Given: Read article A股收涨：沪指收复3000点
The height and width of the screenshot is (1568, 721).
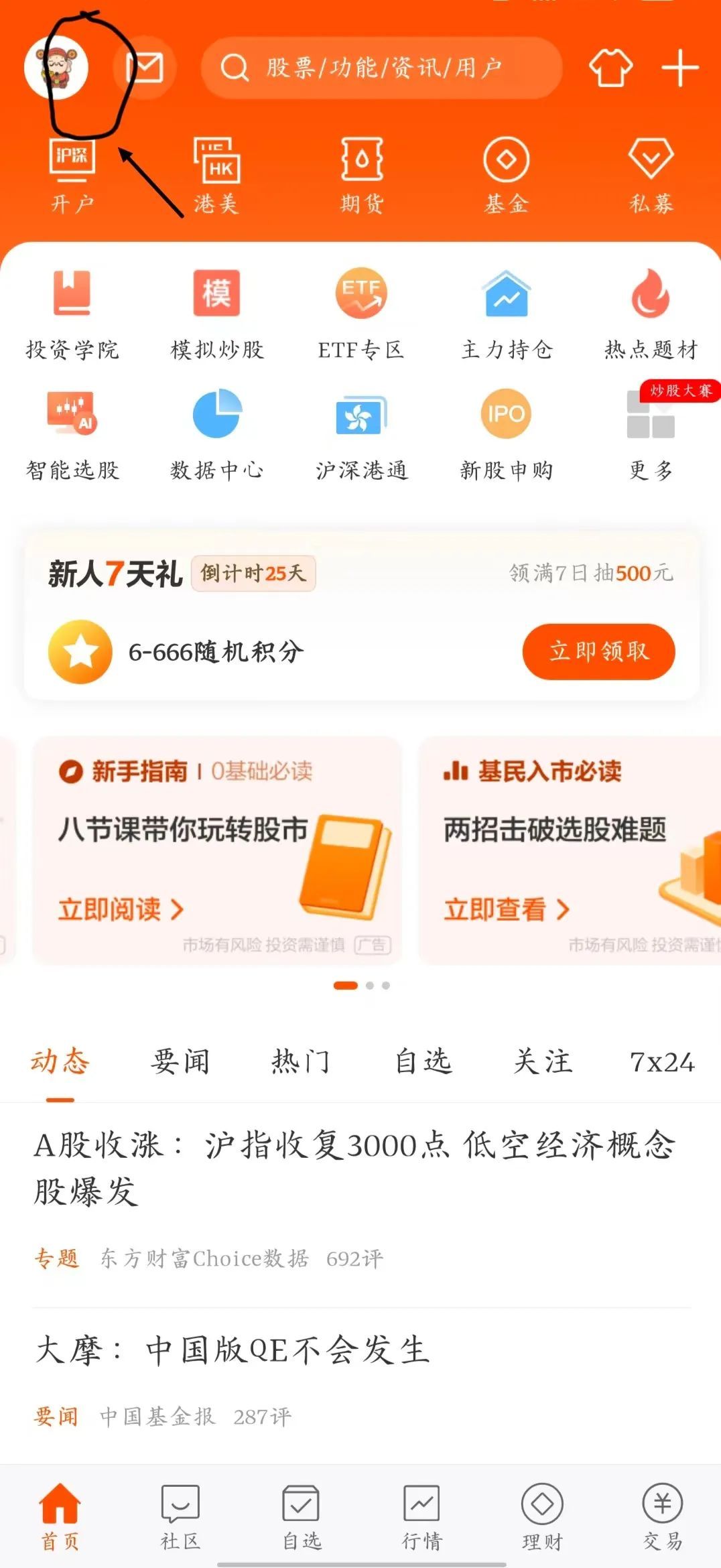Looking at the screenshot, I should click(355, 1167).
